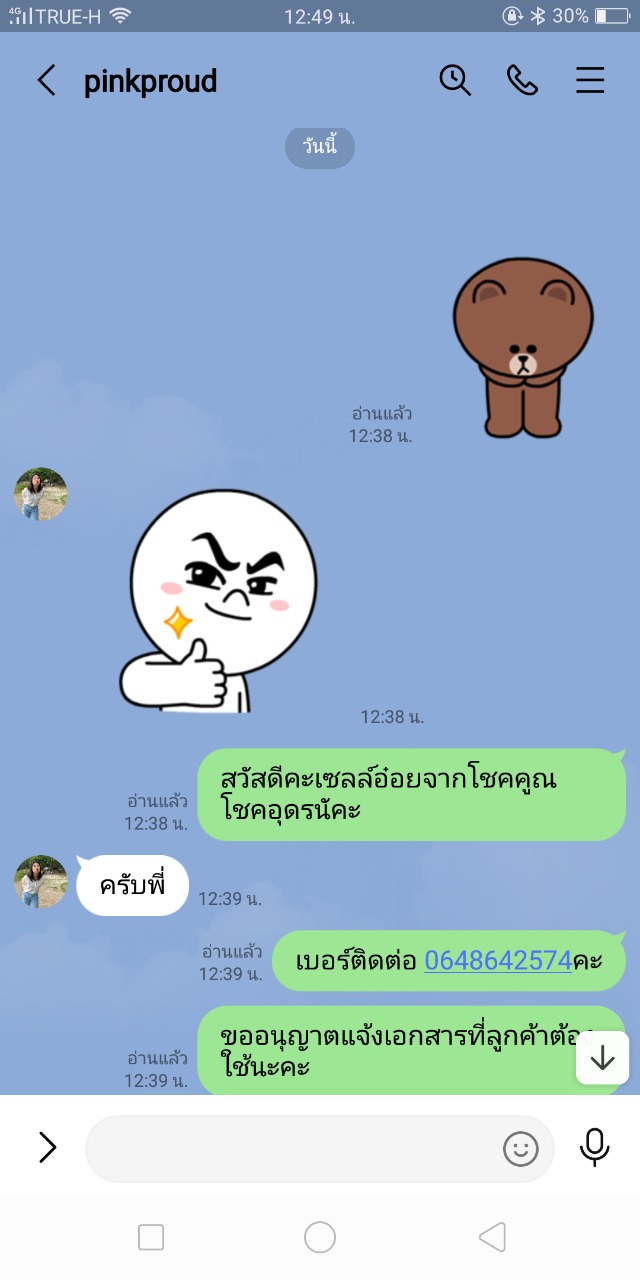Expand the attachment options chevron

click(47, 1148)
